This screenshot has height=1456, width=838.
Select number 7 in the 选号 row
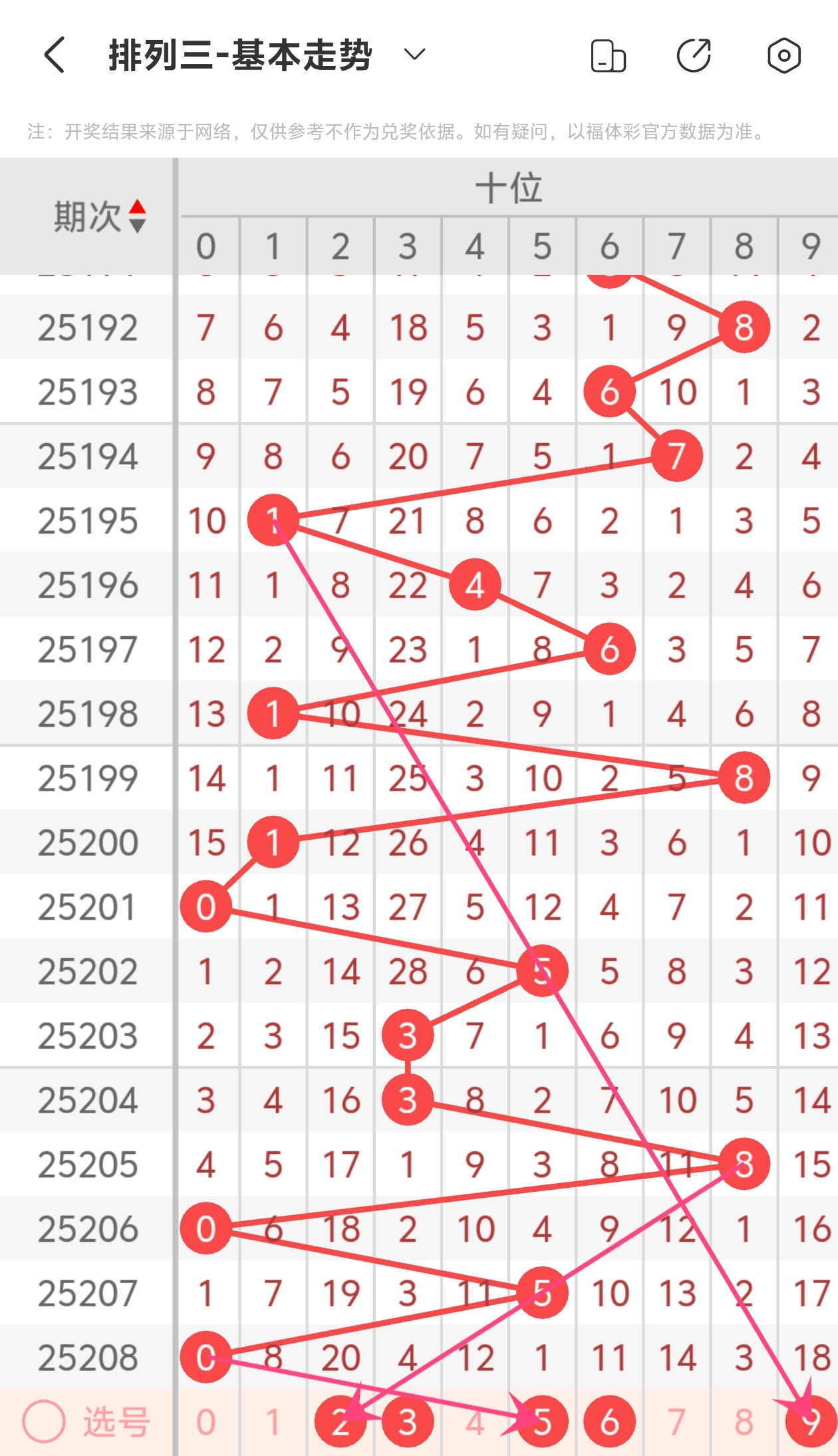tap(676, 1422)
